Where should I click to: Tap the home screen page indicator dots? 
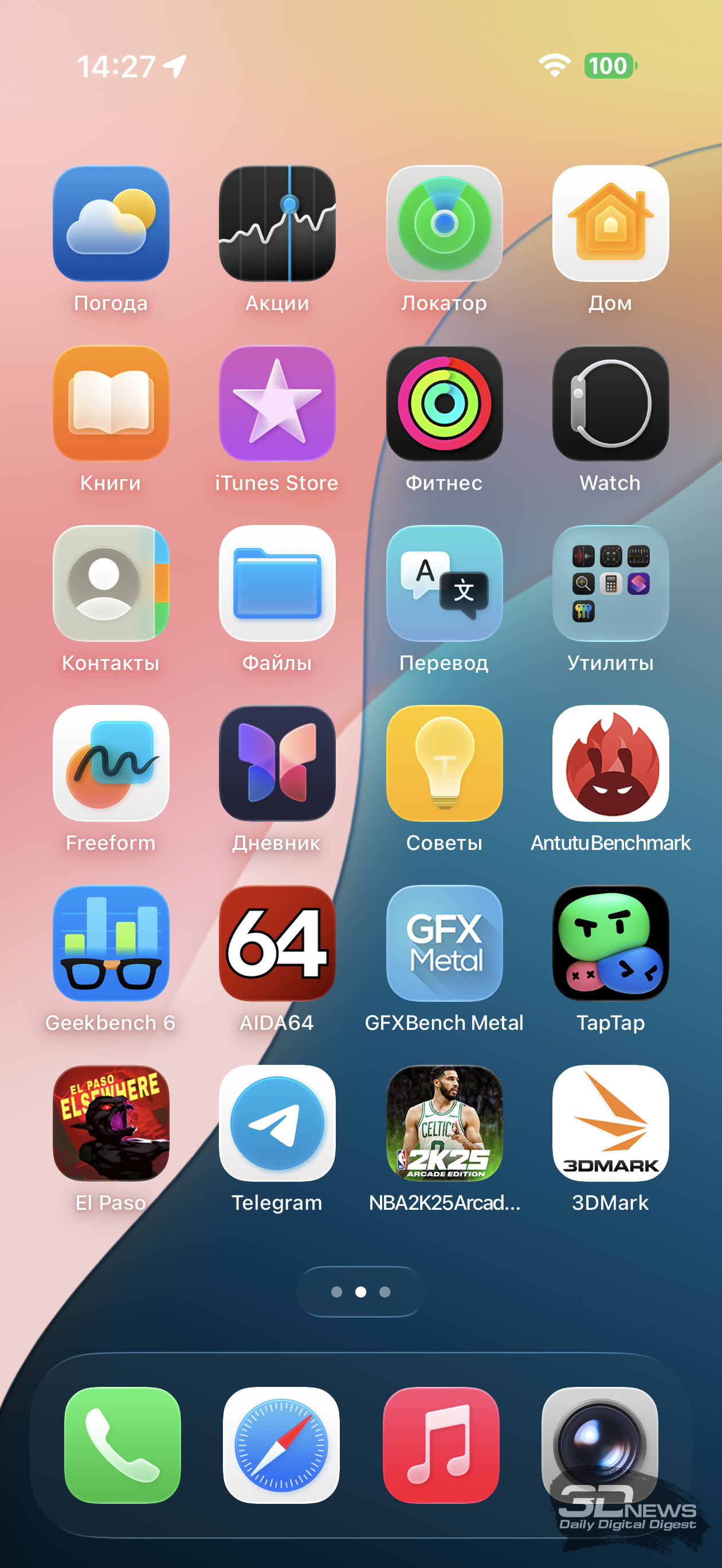[x=360, y=1292]
